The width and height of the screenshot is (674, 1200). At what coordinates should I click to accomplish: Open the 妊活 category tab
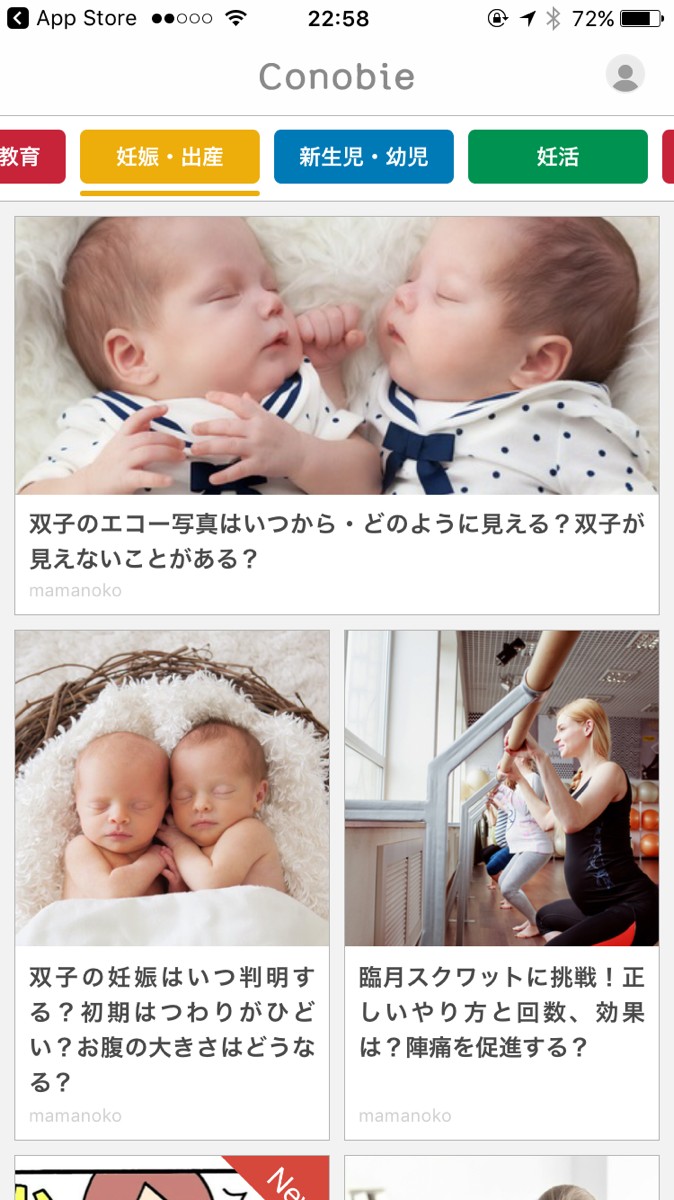pos(557,157)
